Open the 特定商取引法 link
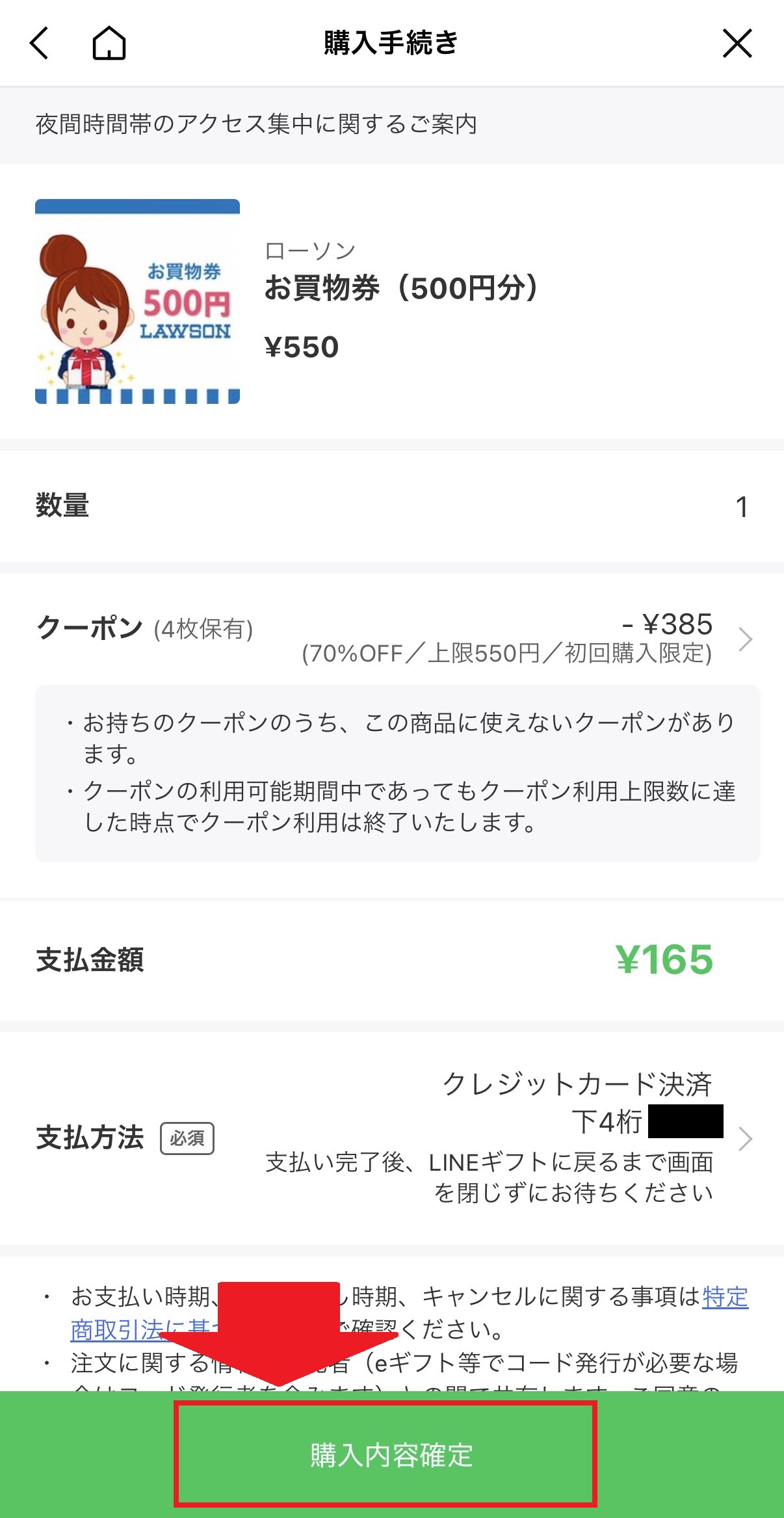784x1518 pixels. point(725,1298)
